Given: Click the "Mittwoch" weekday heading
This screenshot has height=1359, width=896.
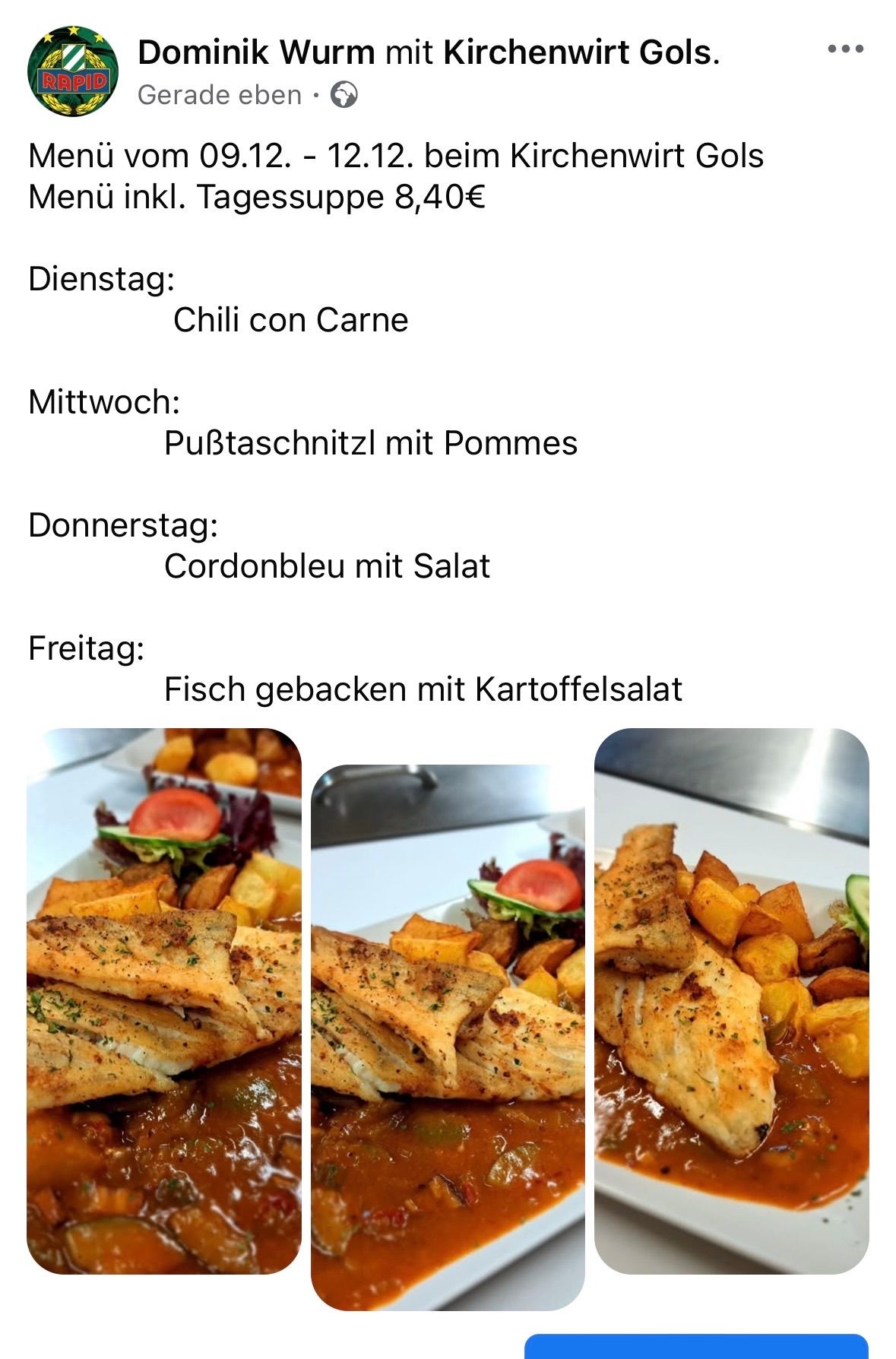Looking at the screenshot, I should [x=103, y=401].
